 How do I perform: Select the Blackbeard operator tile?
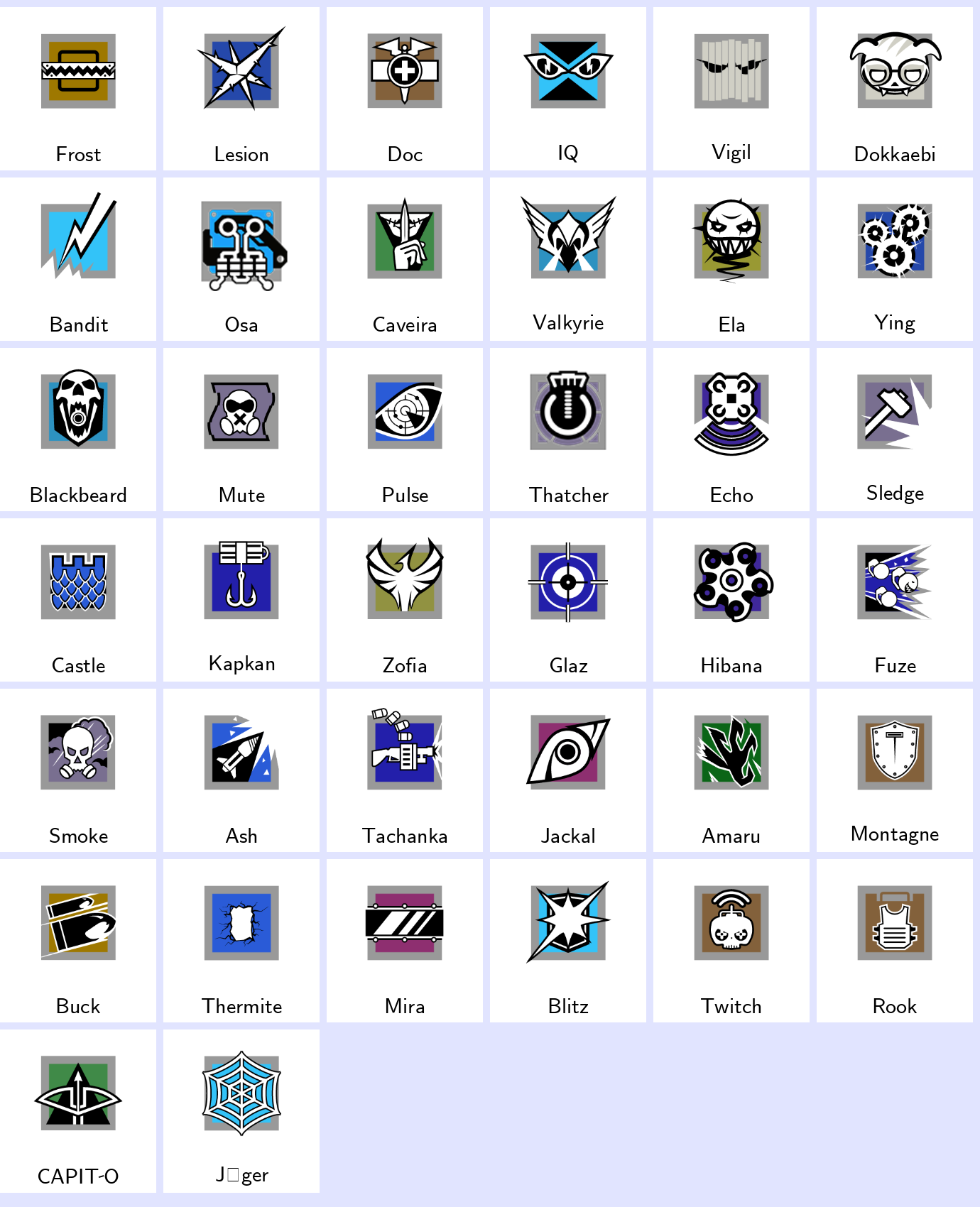78,430
